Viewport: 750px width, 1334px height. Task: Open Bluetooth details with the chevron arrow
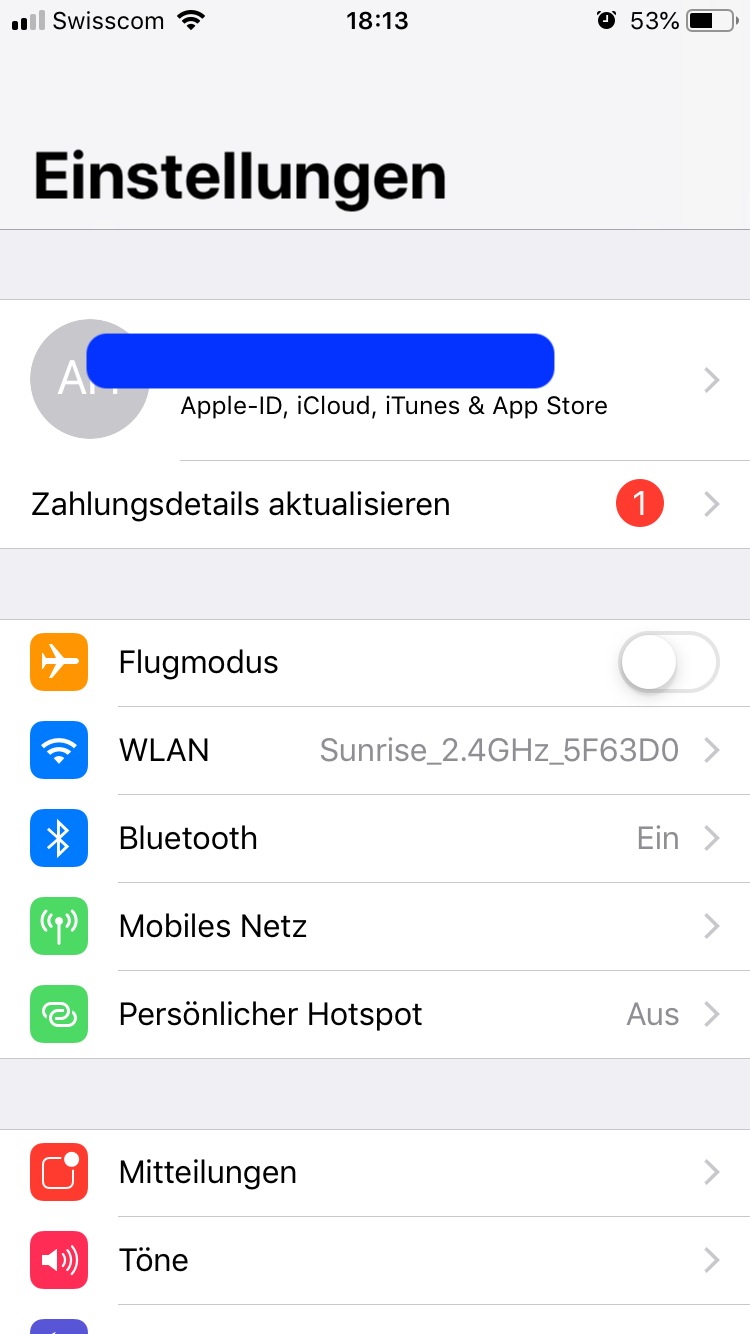pos(711,838)
